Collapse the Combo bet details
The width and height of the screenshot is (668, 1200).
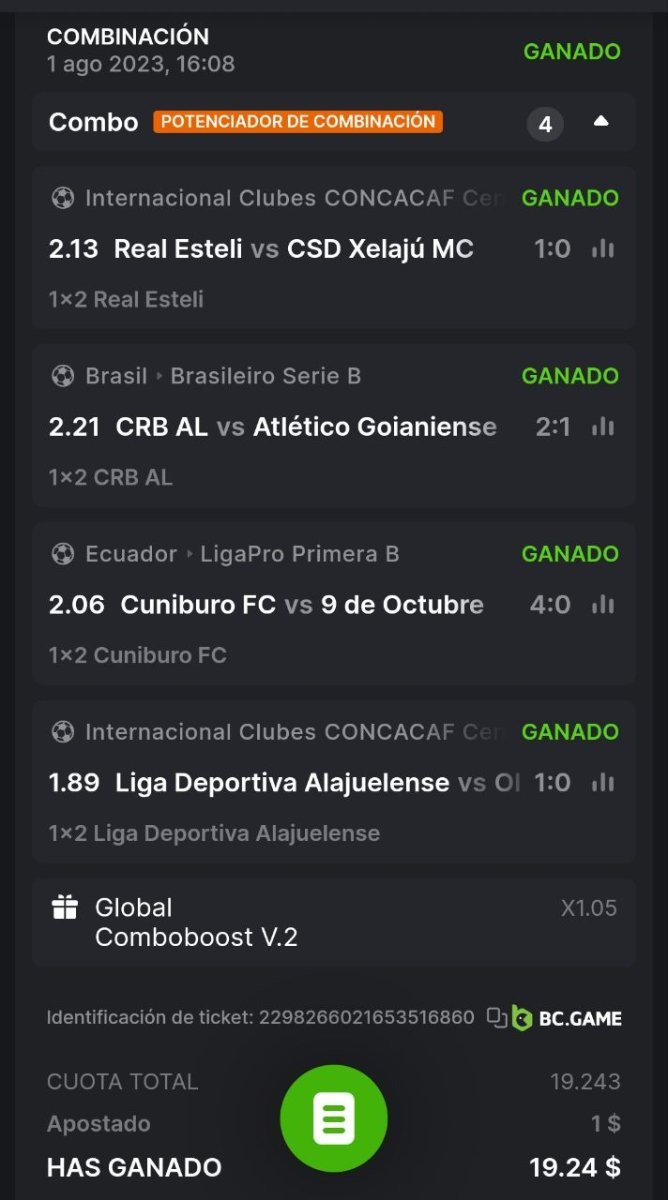tap(601, 122)
